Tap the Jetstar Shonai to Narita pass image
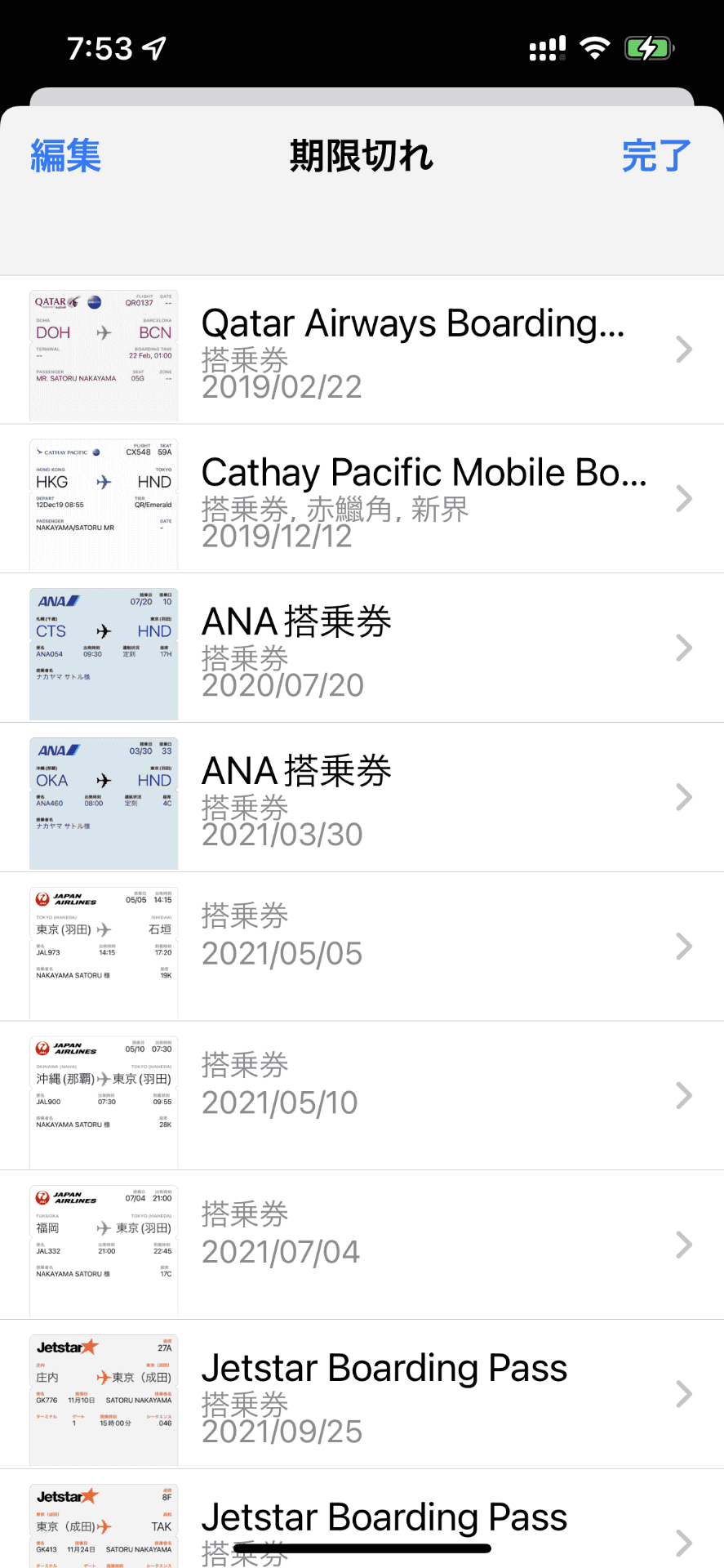Screen dimensions: 724x1568 [103, 1397]
